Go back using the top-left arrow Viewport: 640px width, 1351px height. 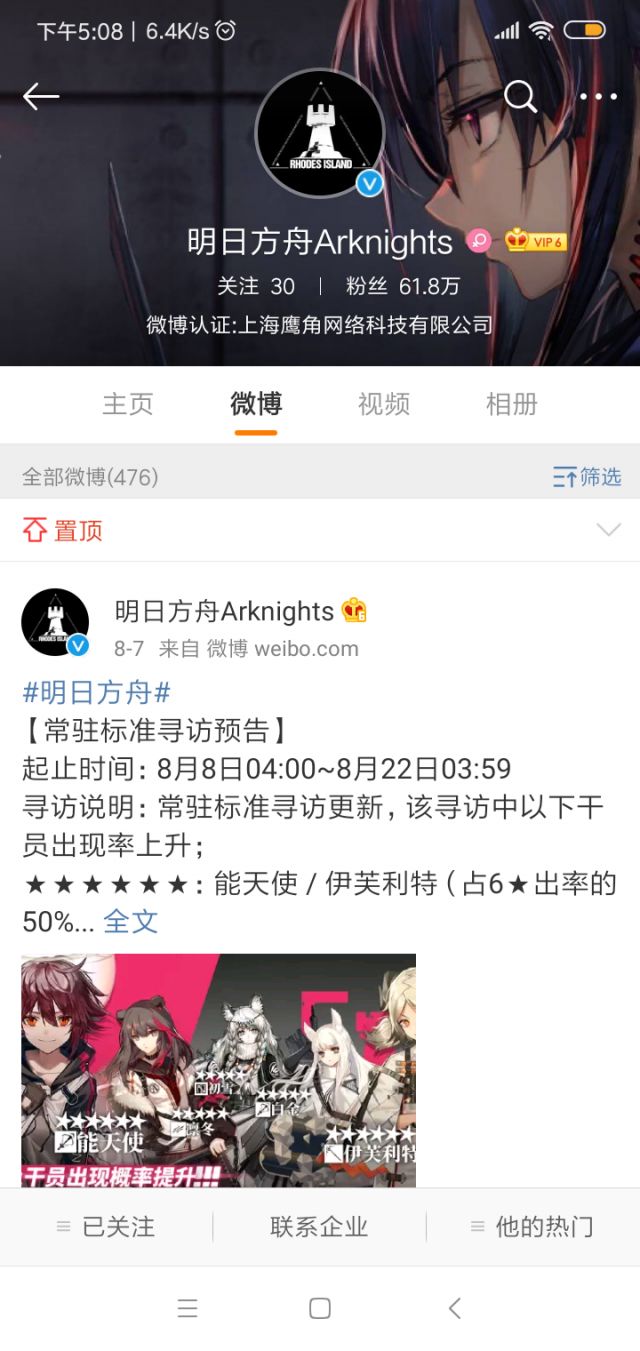[x=41, y=96]
